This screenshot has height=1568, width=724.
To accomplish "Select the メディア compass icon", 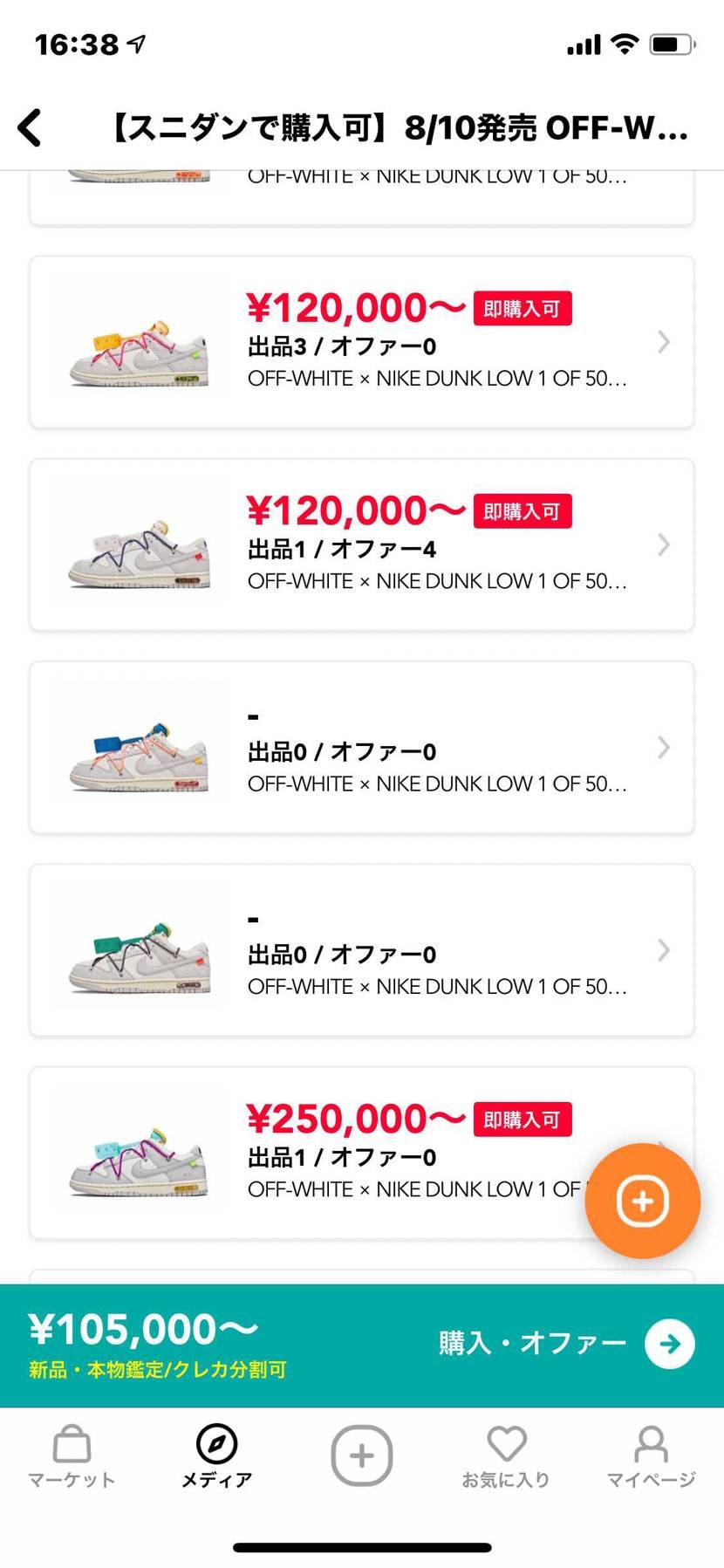I will coord(216,1448).
